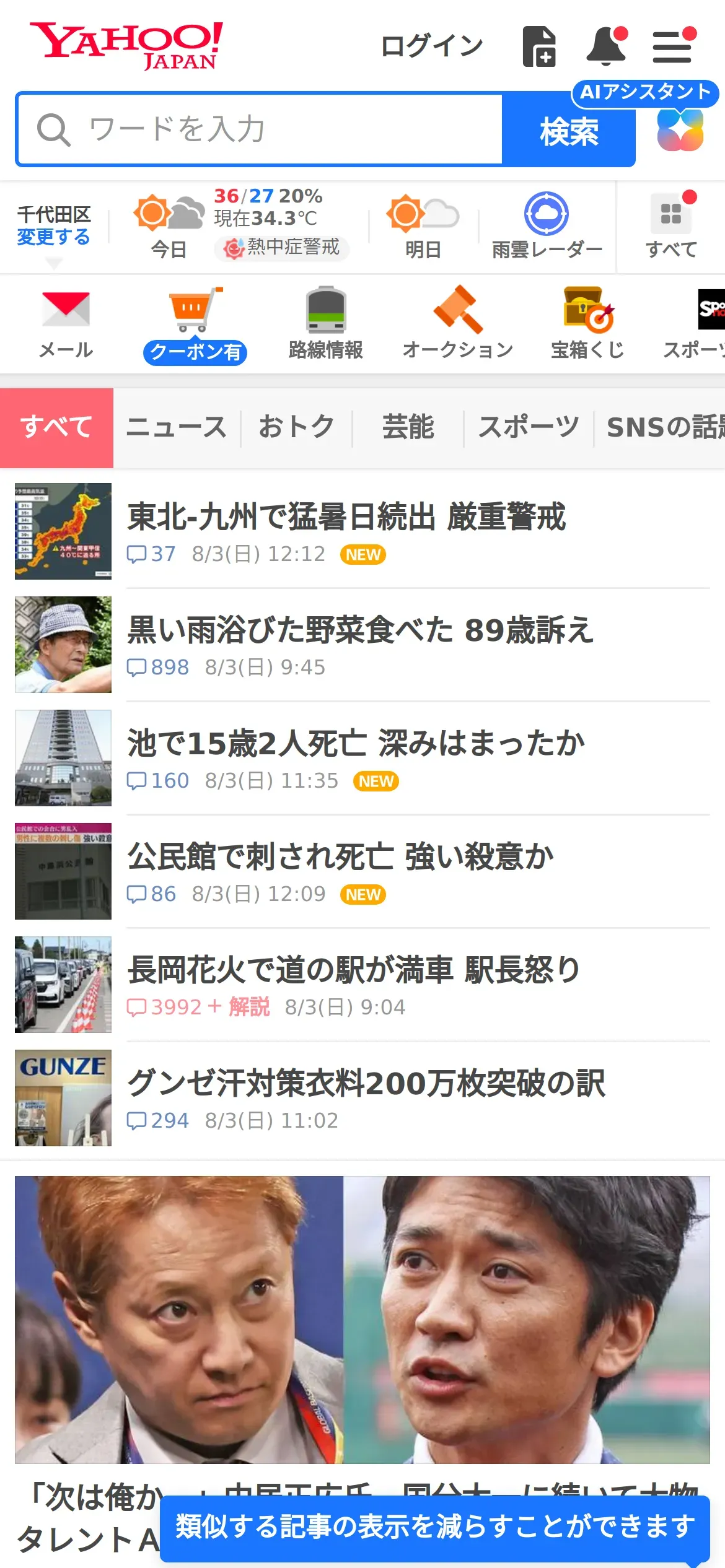
Task: Read the 東北-九州で猛暑日続出 article
Action: tap(346, 517)
